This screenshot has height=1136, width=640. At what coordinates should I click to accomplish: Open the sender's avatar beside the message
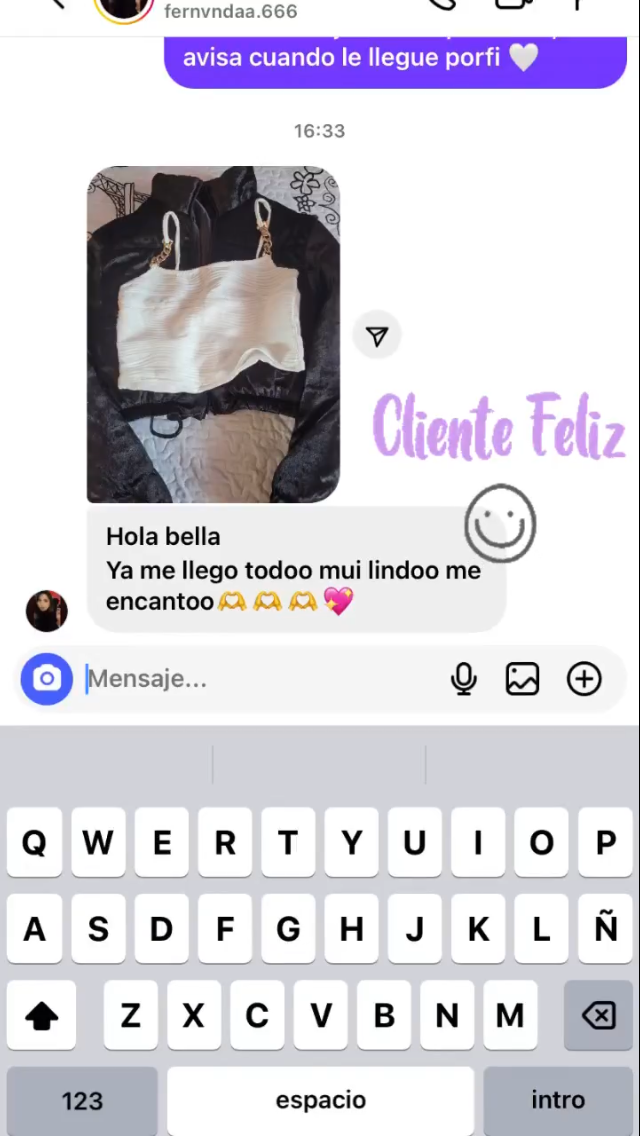click(x=46, y=610)
